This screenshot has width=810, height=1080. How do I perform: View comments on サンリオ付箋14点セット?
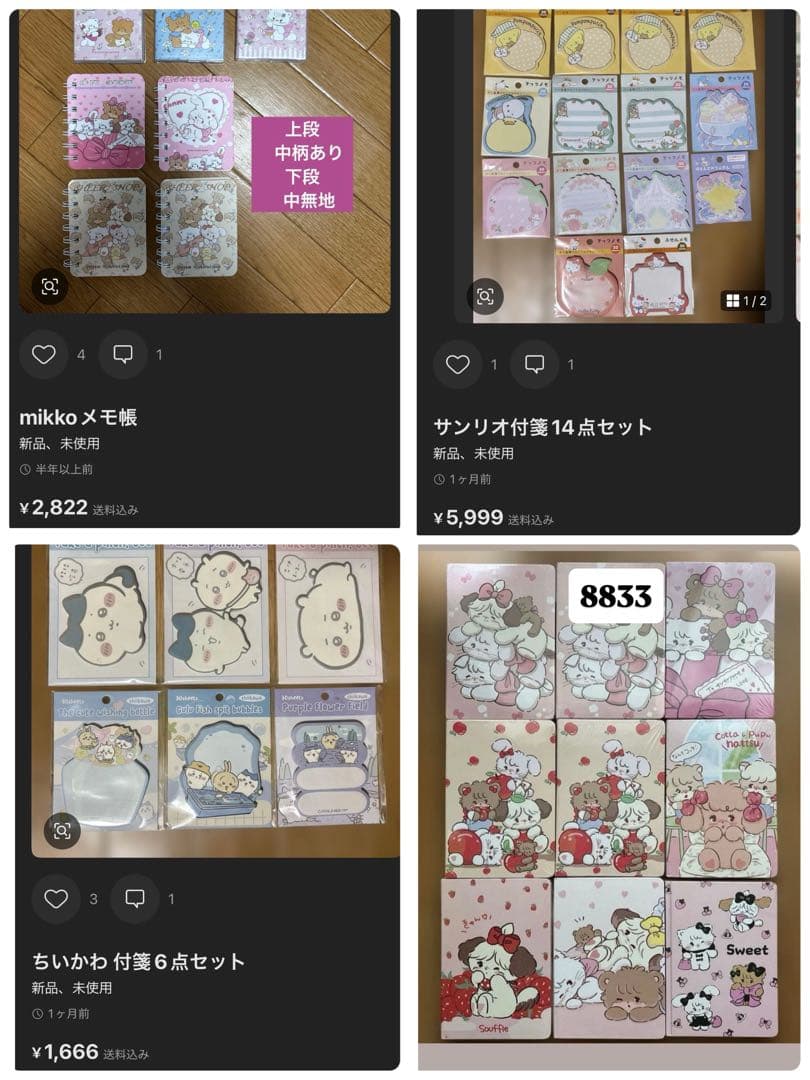pos(538,364)
